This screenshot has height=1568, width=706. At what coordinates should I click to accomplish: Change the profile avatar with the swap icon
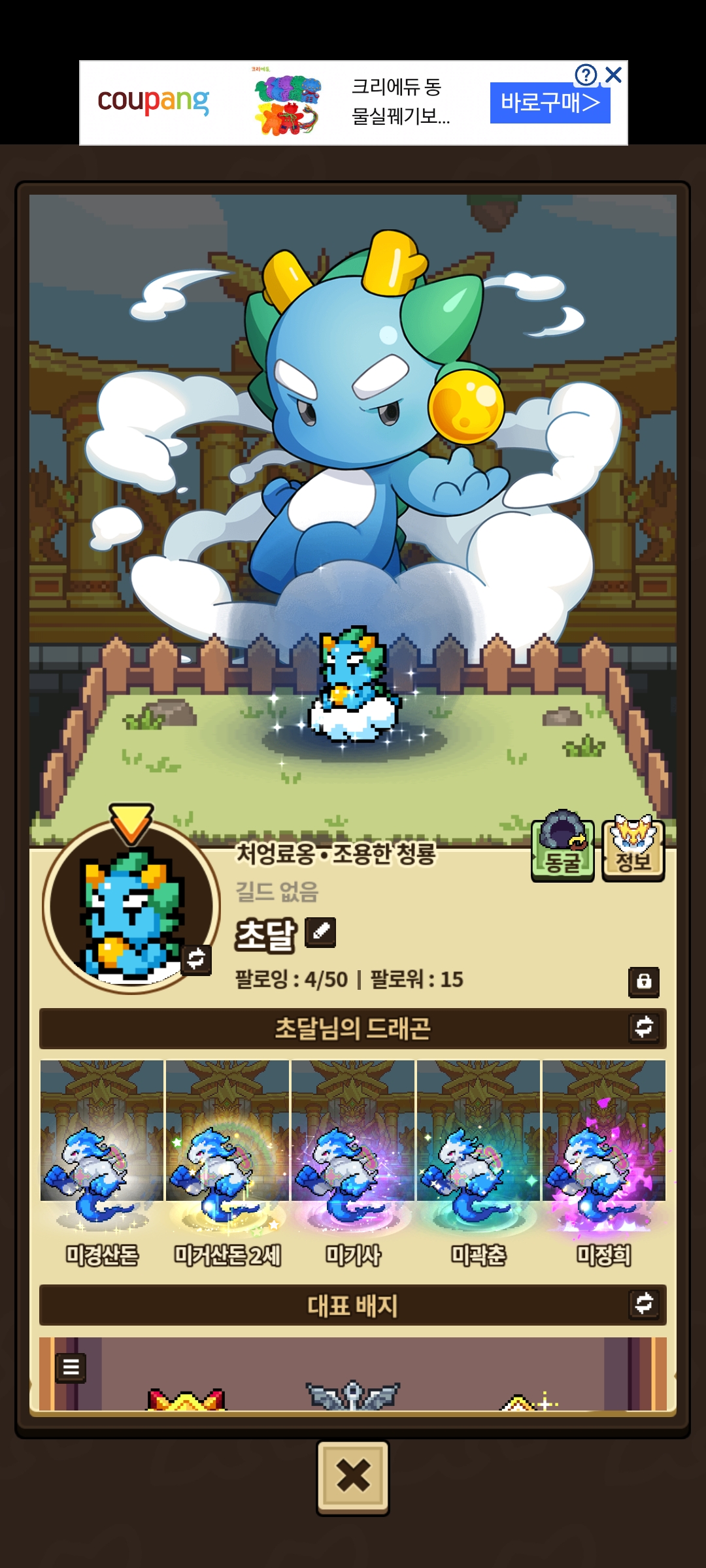(196, 959)
